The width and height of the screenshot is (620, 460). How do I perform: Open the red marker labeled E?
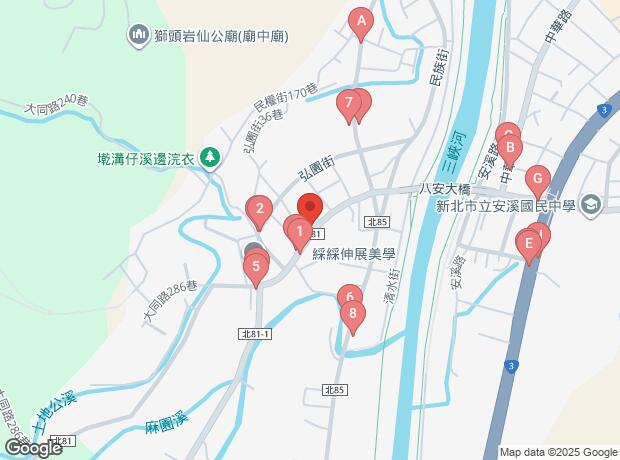(526, 243)
